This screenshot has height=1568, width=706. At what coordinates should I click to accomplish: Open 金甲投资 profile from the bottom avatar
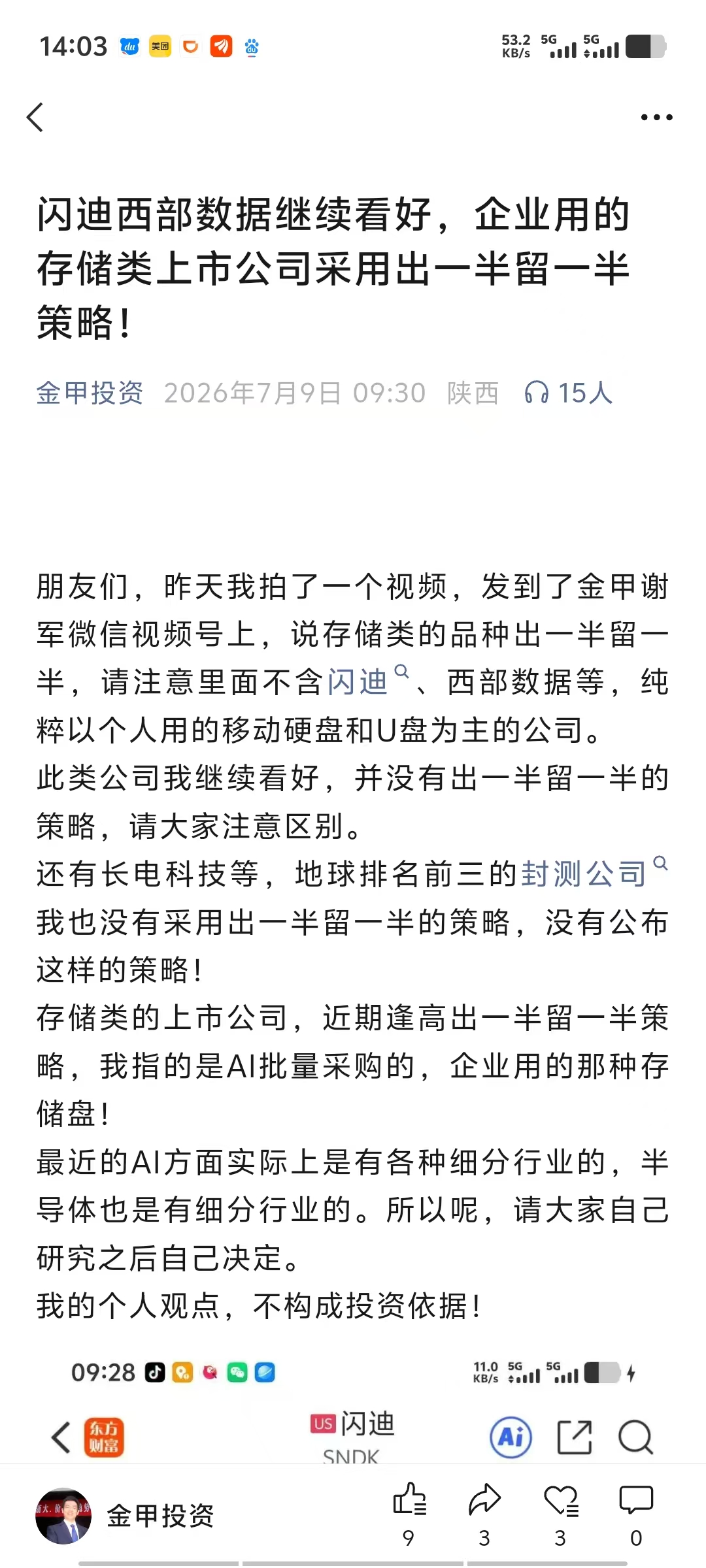pos(63,1516)
